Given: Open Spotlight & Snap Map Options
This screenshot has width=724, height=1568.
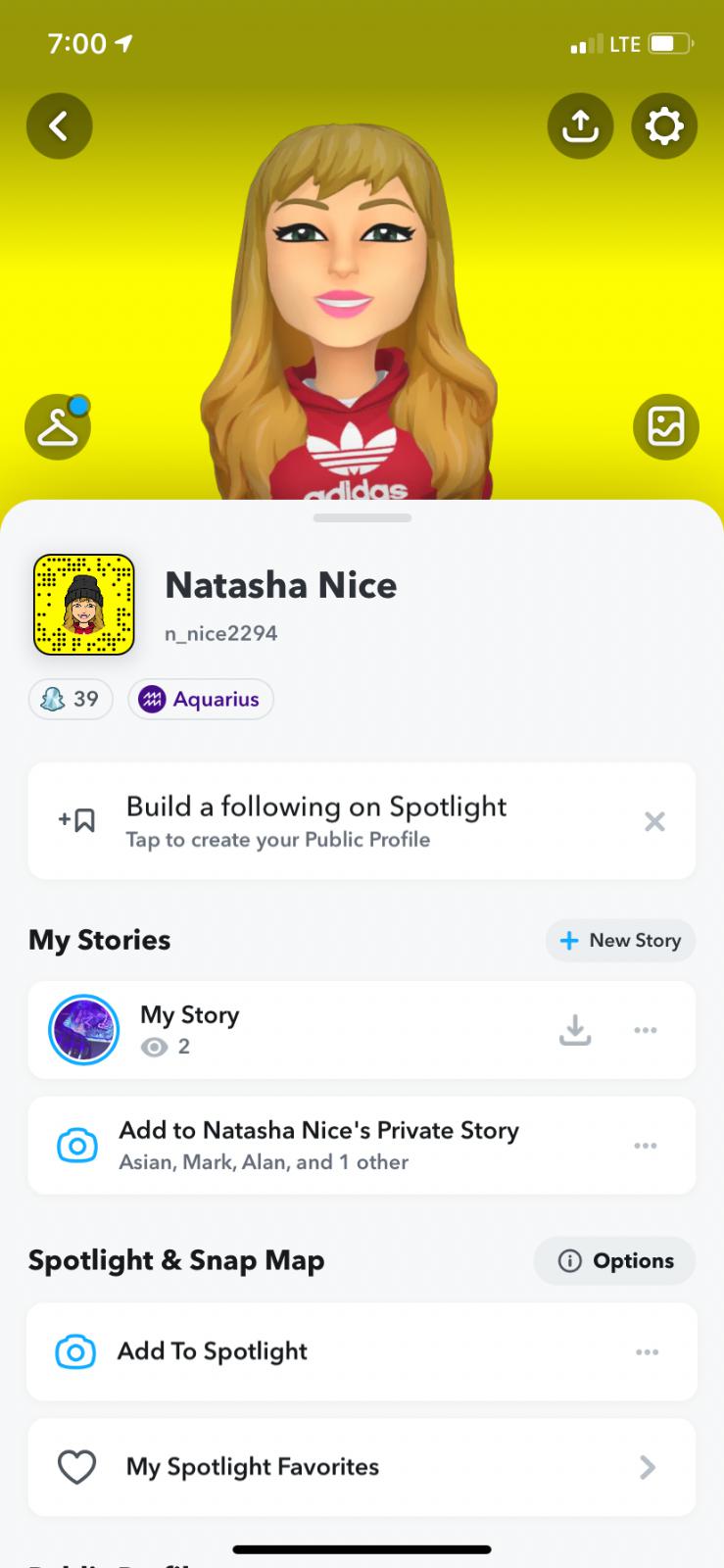Looking at the screenshot, I should [x=615, y=1260].
